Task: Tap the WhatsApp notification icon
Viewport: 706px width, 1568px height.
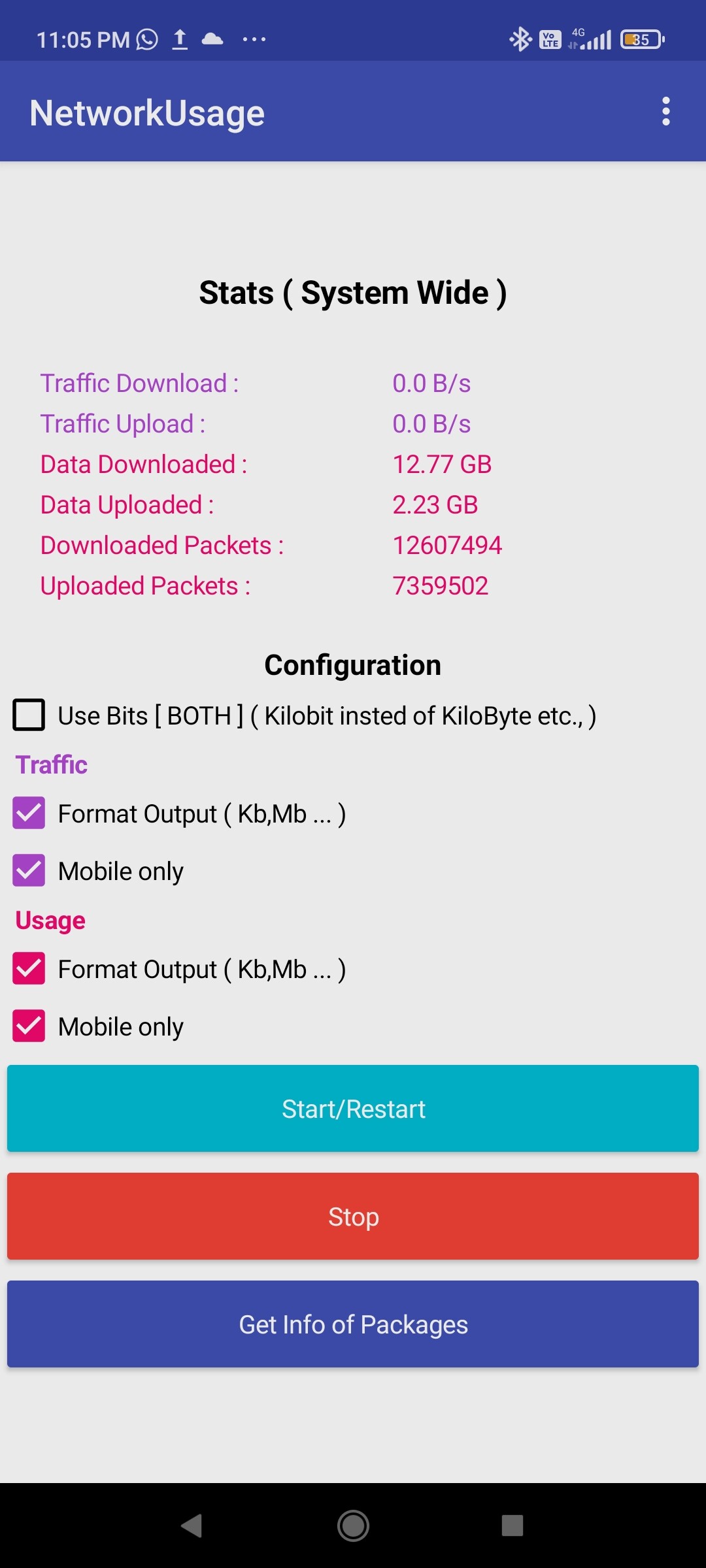Action: click(x=147, y=39)
